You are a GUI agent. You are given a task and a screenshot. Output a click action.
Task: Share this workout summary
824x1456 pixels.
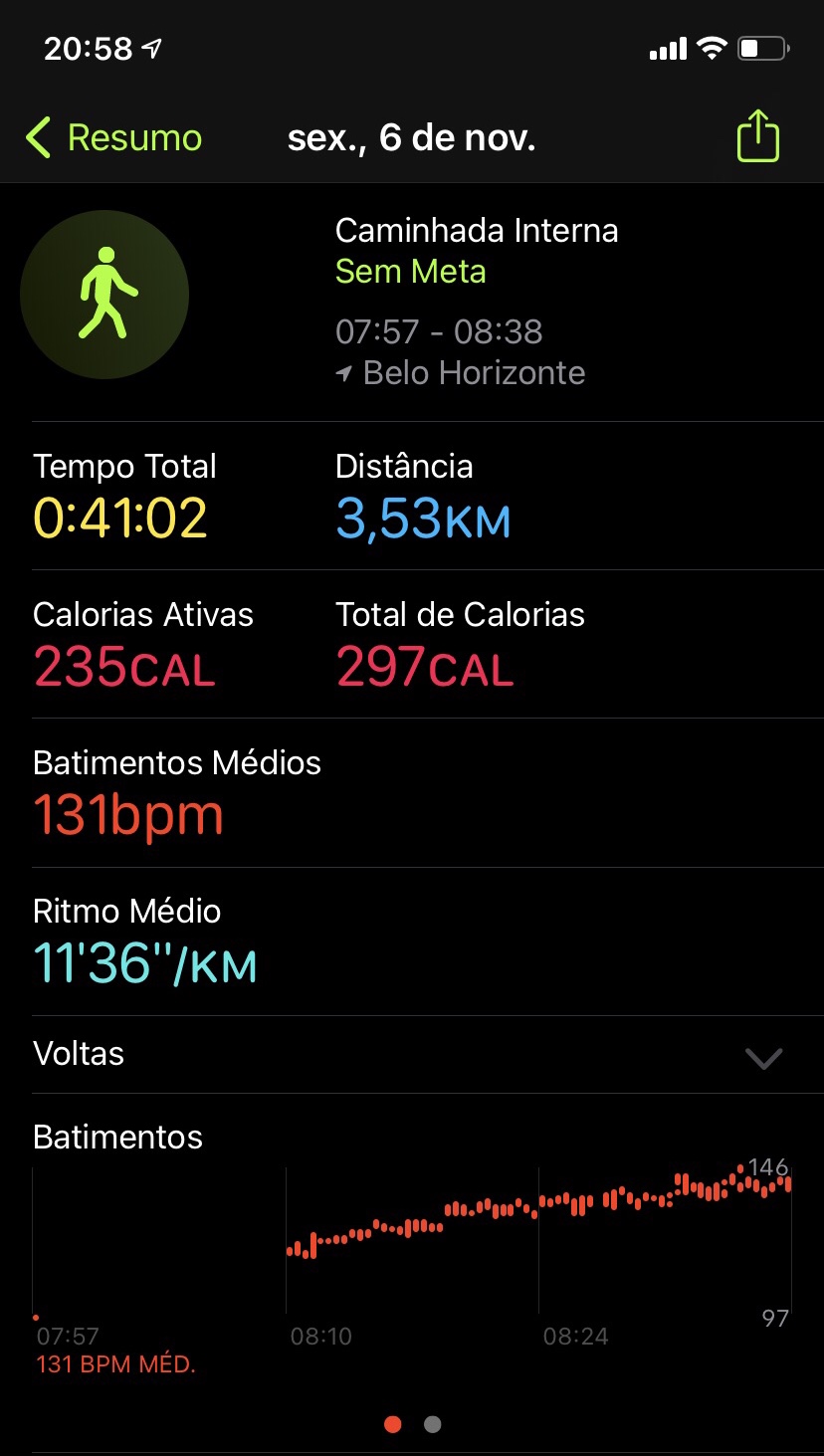[757, 136]
